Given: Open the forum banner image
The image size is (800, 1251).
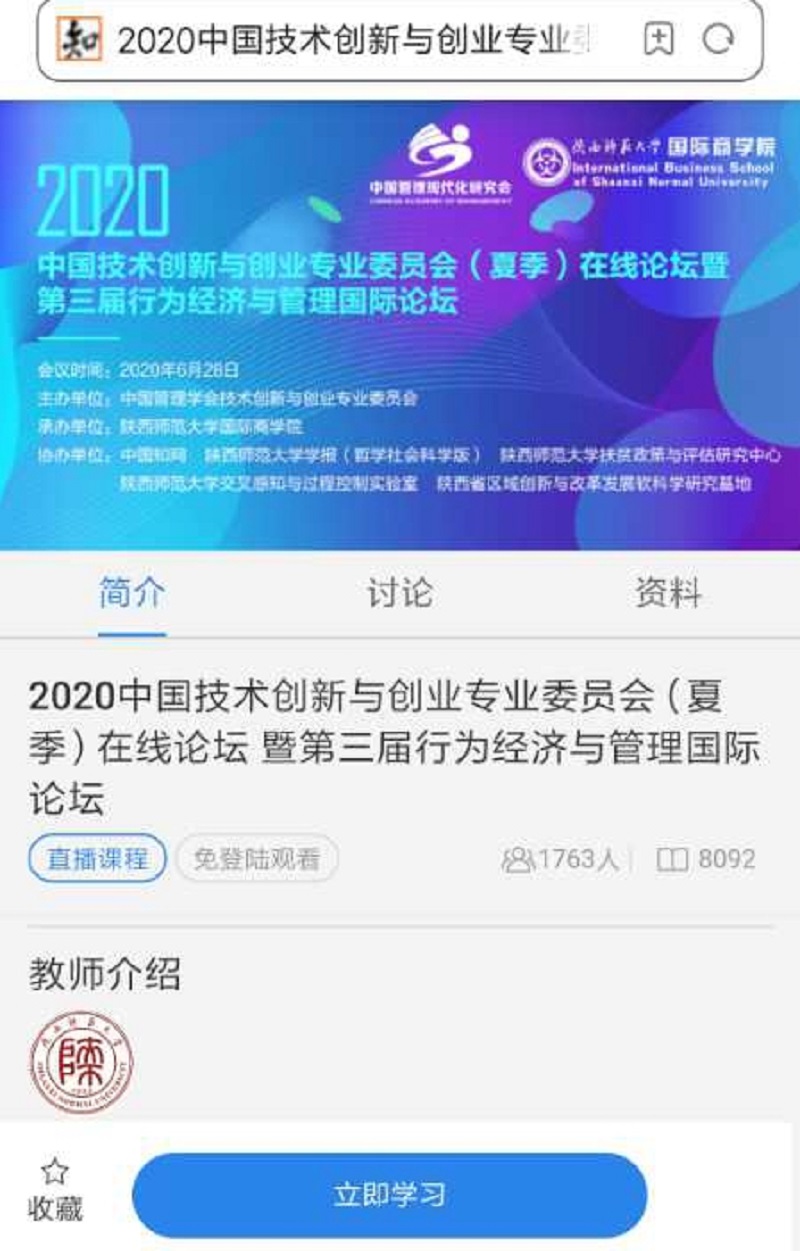Looking at the screenshot, I should (x=400, y=325).
